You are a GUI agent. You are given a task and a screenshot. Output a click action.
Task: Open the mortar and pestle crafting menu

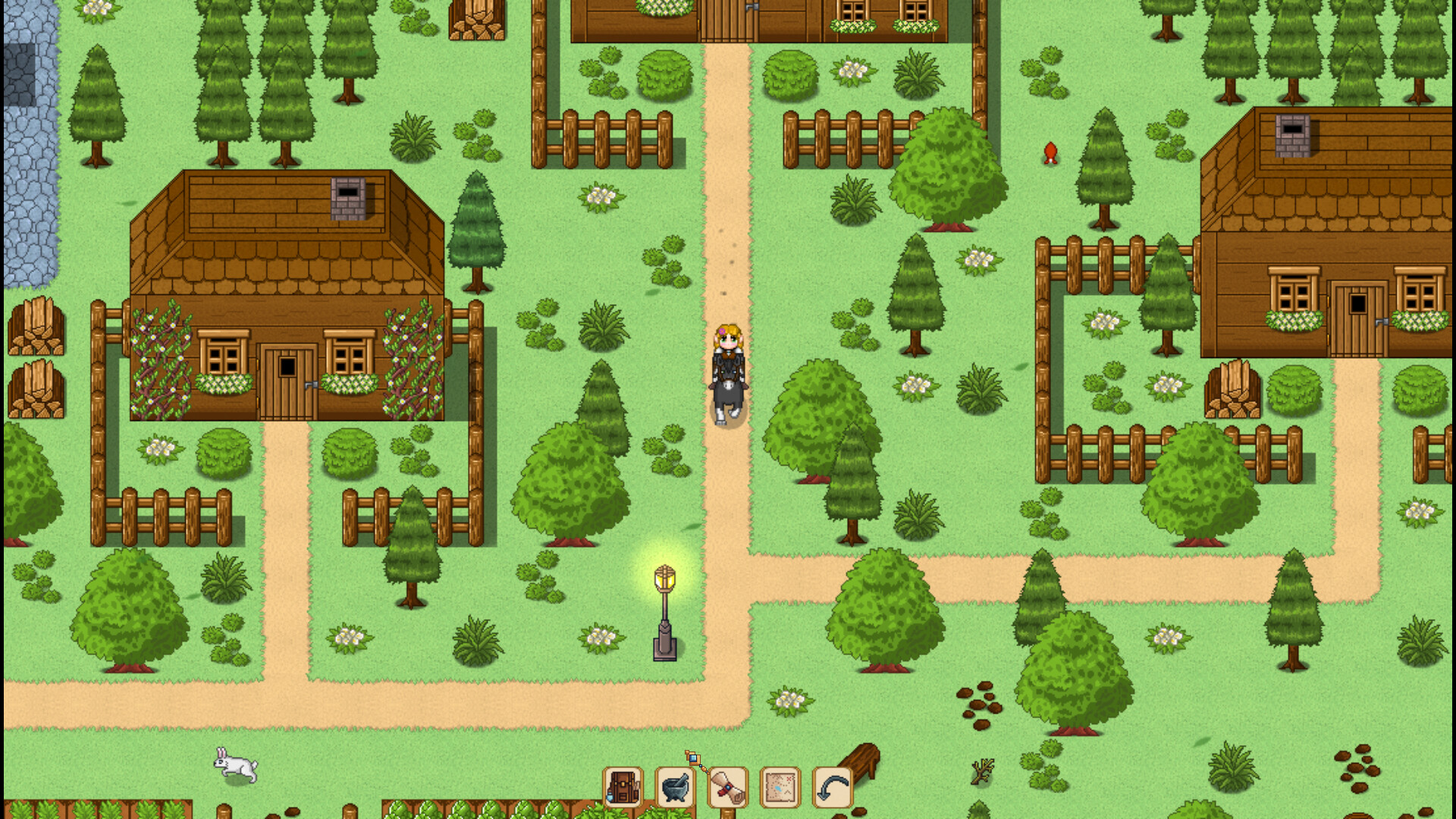click(676, 787)
